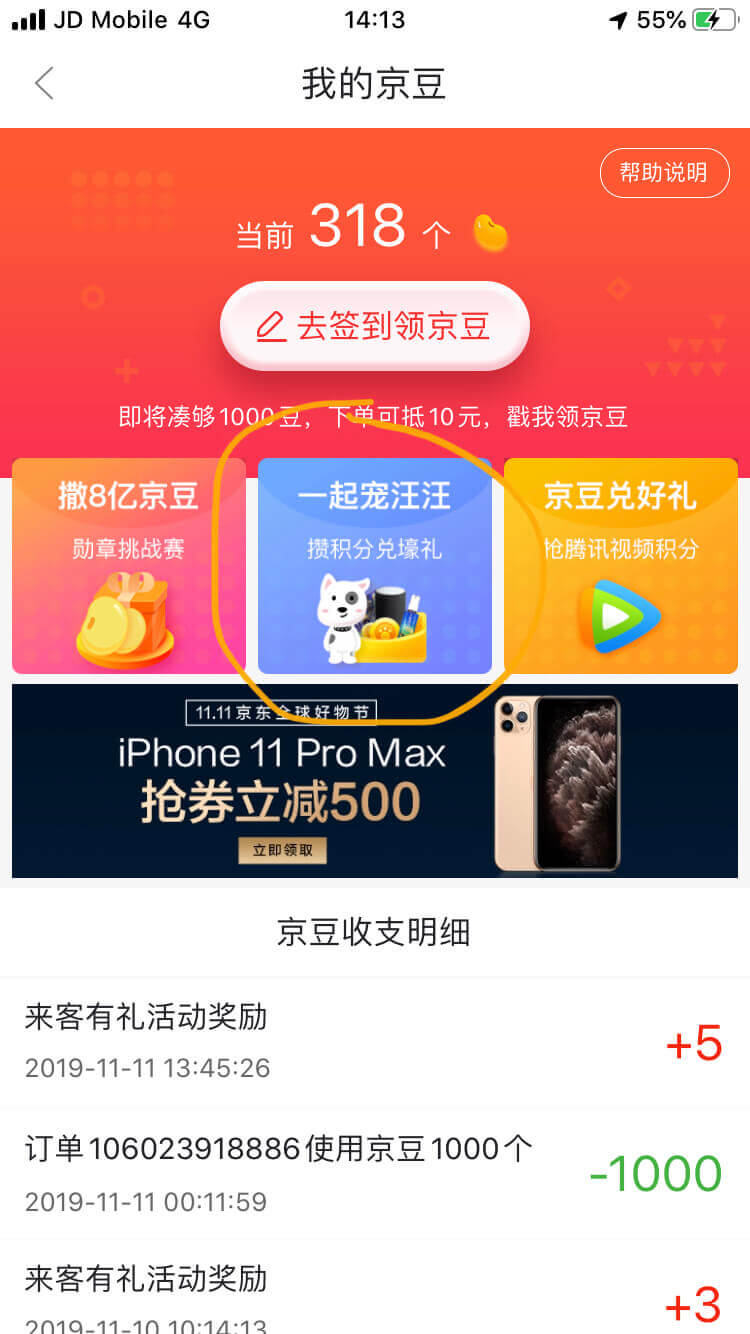The height and width of the screenshot is (1334, 750).
Task: Open the iPhone 11 Pro Max coupon banner
Action: 374,780
